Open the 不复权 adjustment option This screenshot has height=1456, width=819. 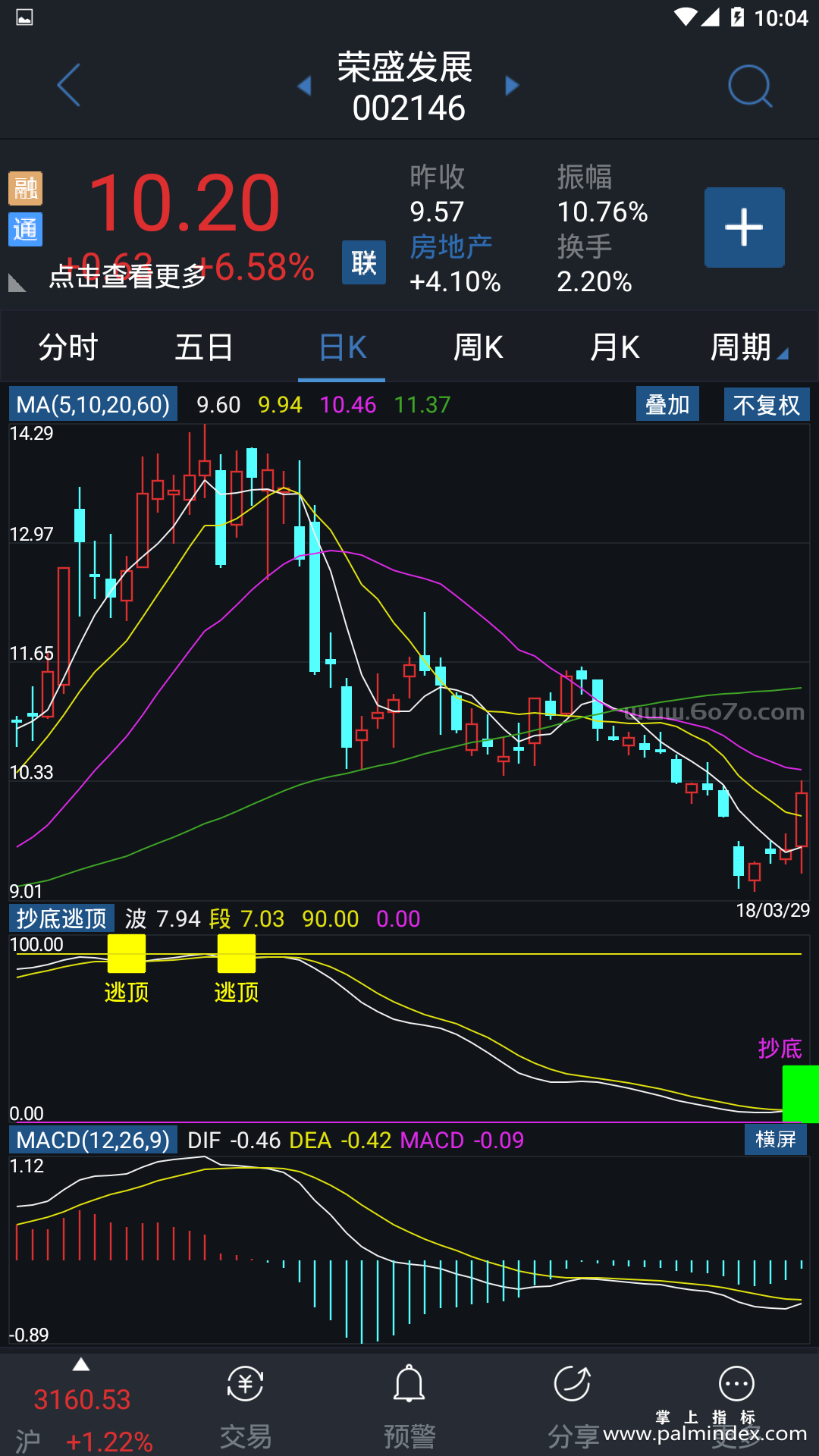pos(766,404)
